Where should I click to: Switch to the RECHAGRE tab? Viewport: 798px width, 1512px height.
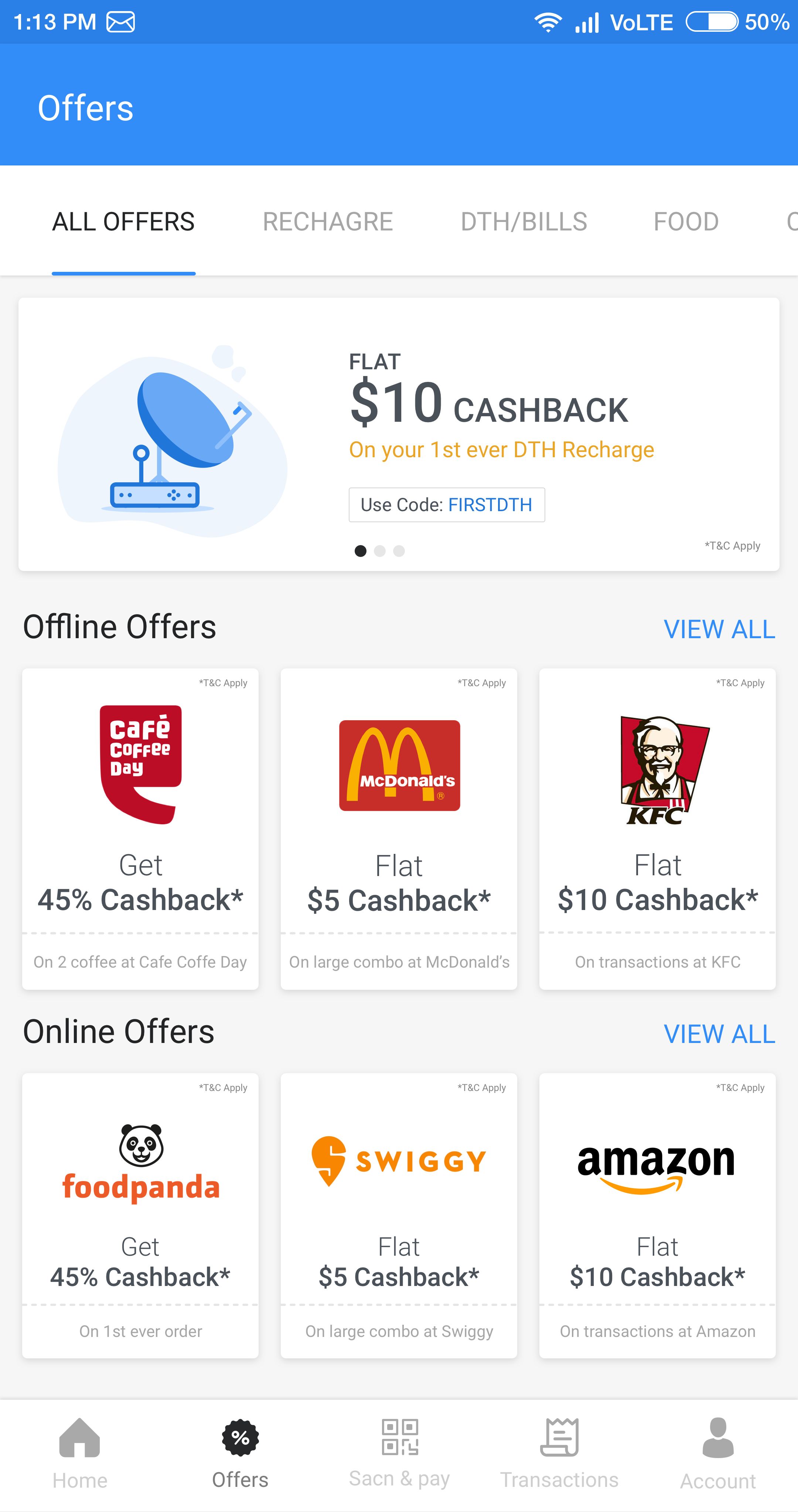tap(327, 222)
